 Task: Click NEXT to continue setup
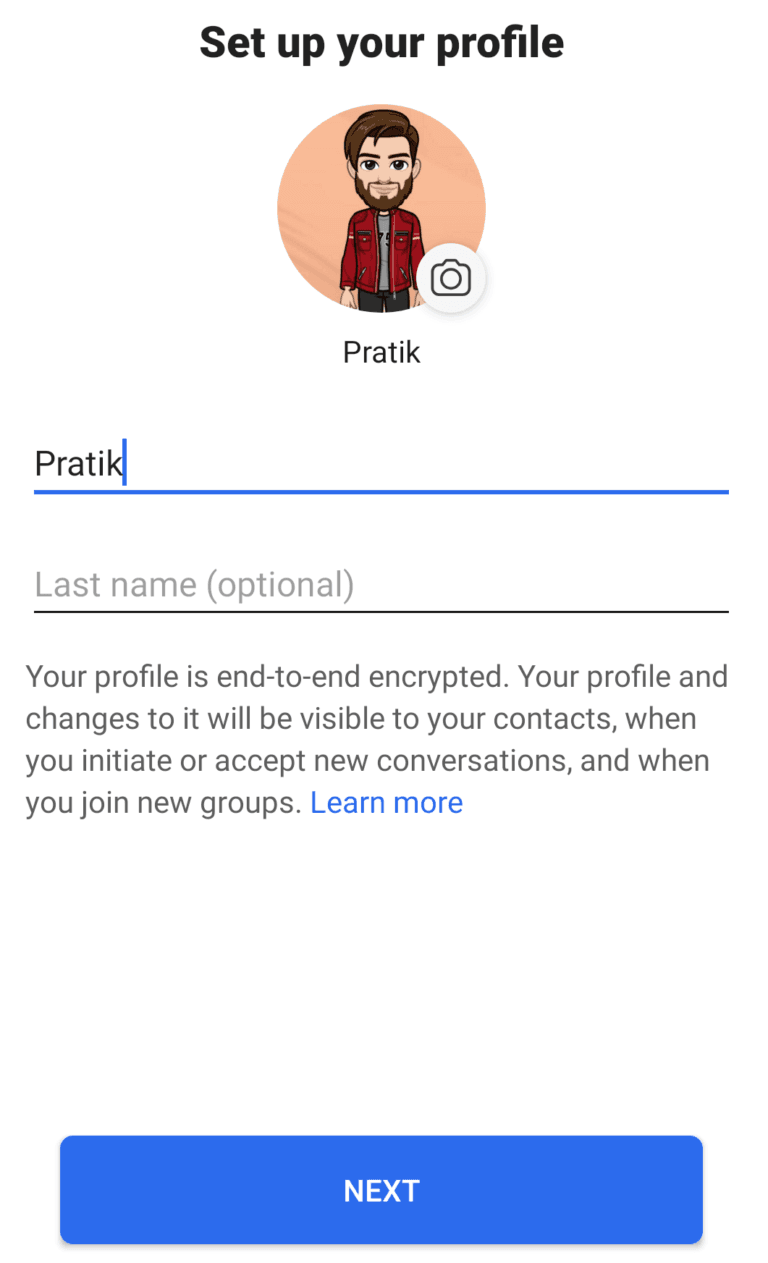tap(381, 1190)
